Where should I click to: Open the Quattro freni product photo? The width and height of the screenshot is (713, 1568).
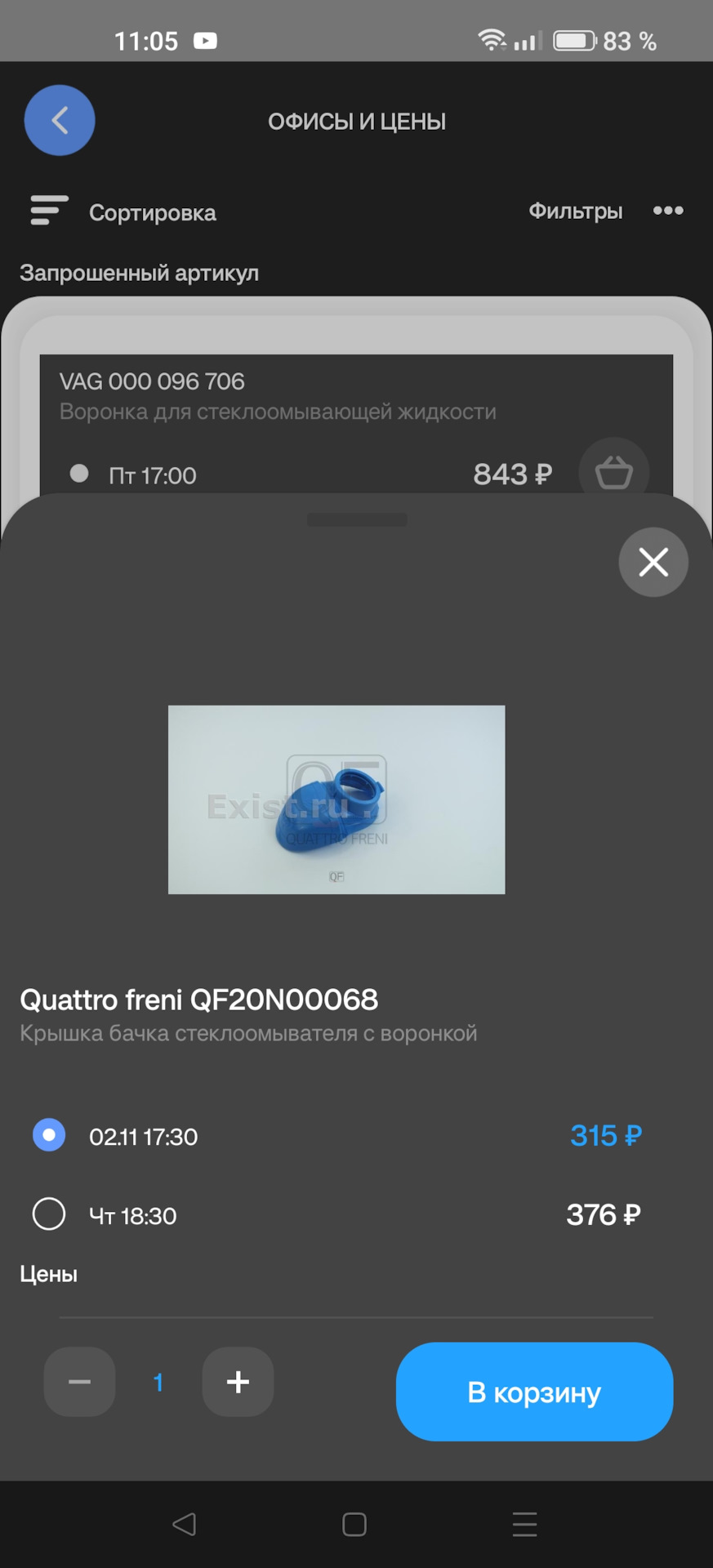point(336,800)
